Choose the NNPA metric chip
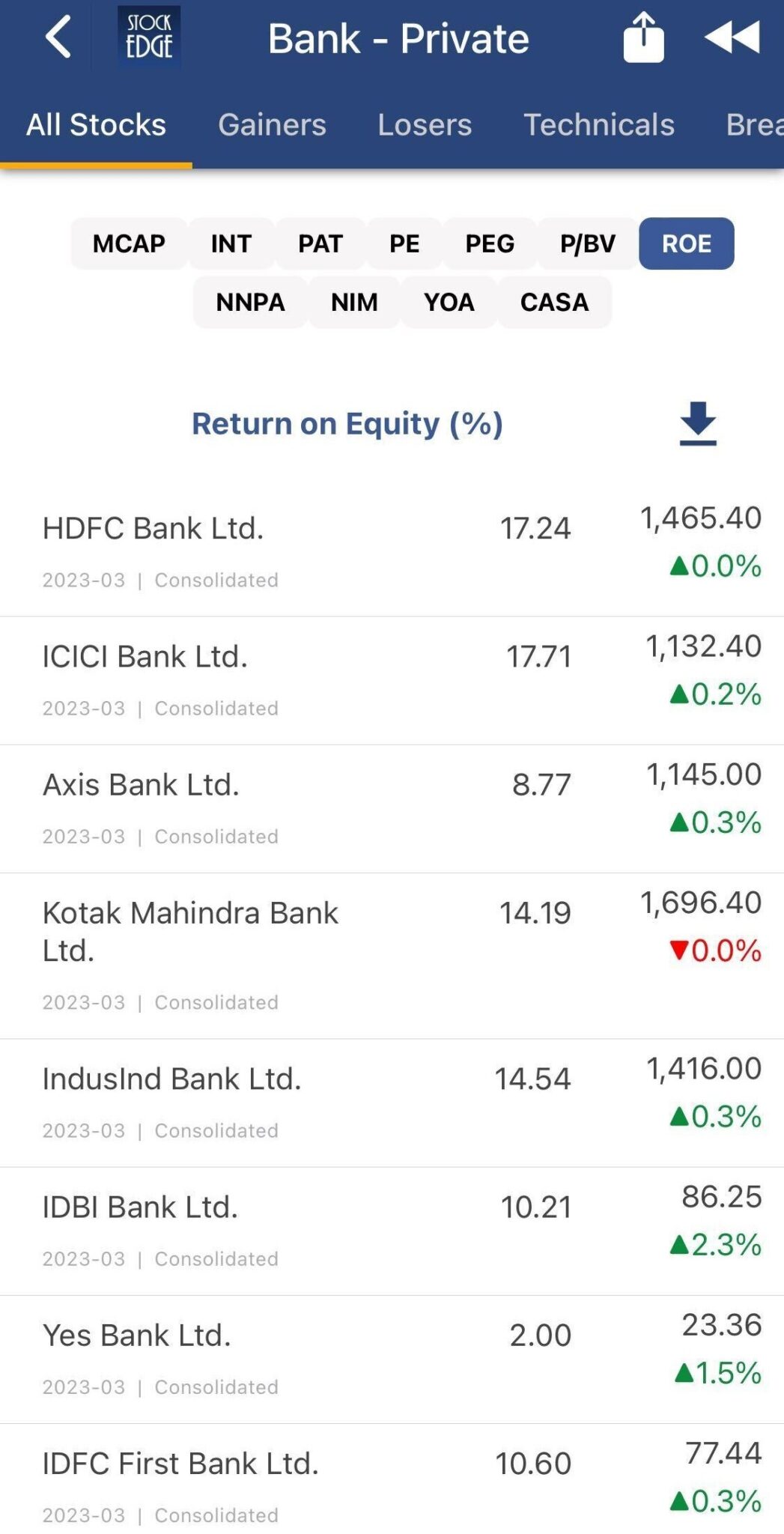The image size is (784, 1534). coord(250,302)
